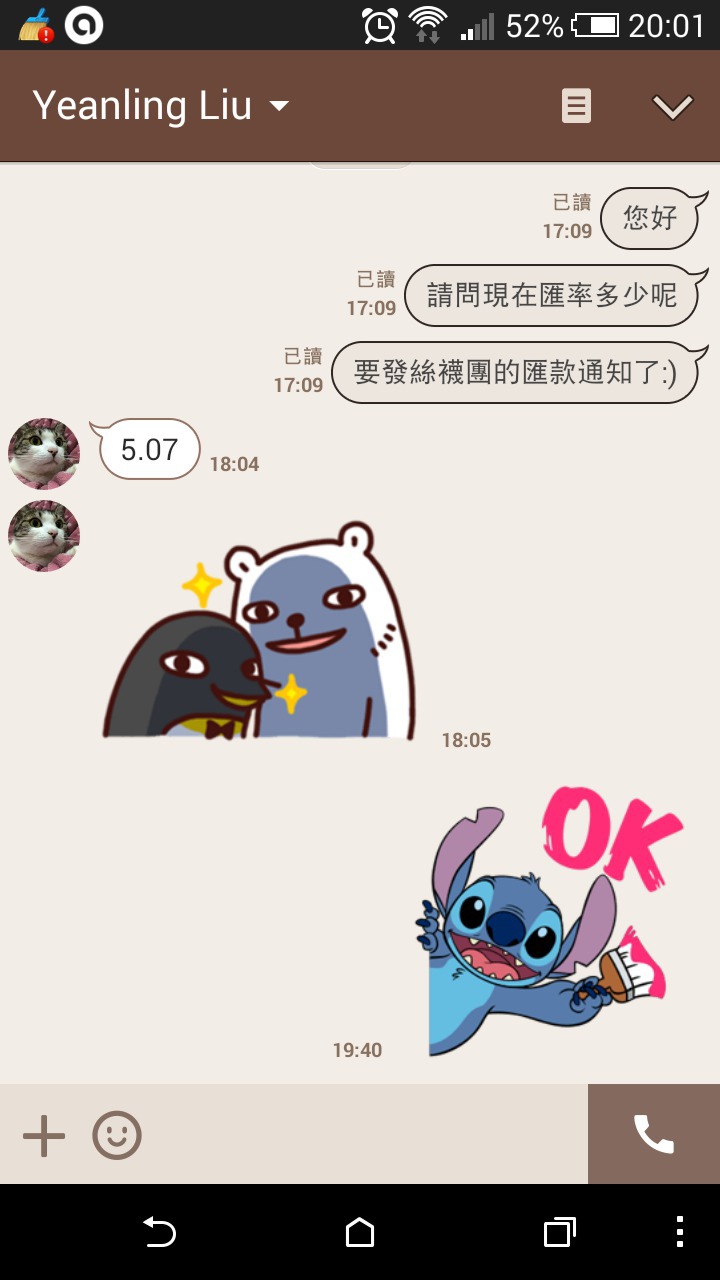This screenshot has width=720, height=1280.
Task: Go back using system back button
Action: pos(160,1232)
